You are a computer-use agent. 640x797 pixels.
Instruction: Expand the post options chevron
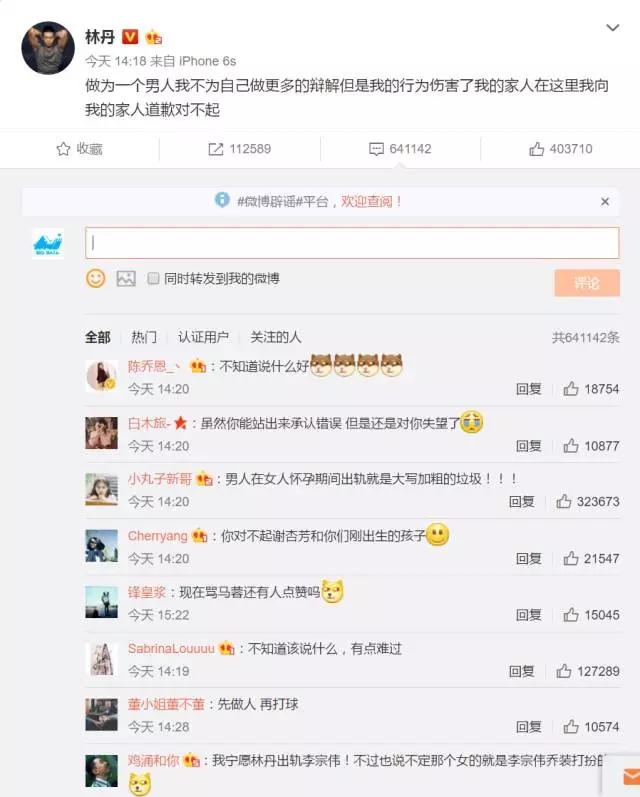pos(614,28)
